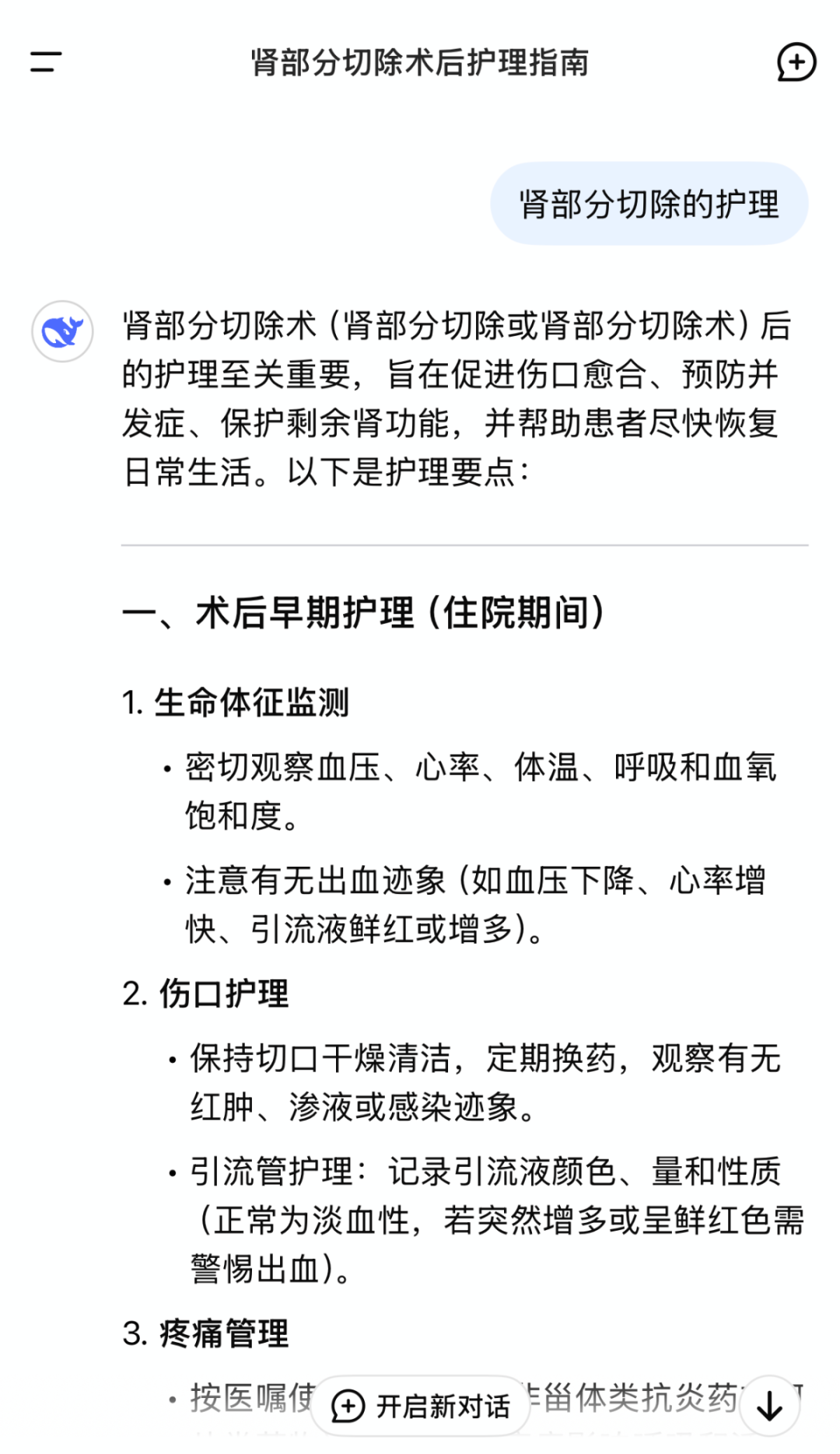Screen dimensions: 840x1454
Task: Start a new chat from top-right icon
Action: tap(796, 62)
